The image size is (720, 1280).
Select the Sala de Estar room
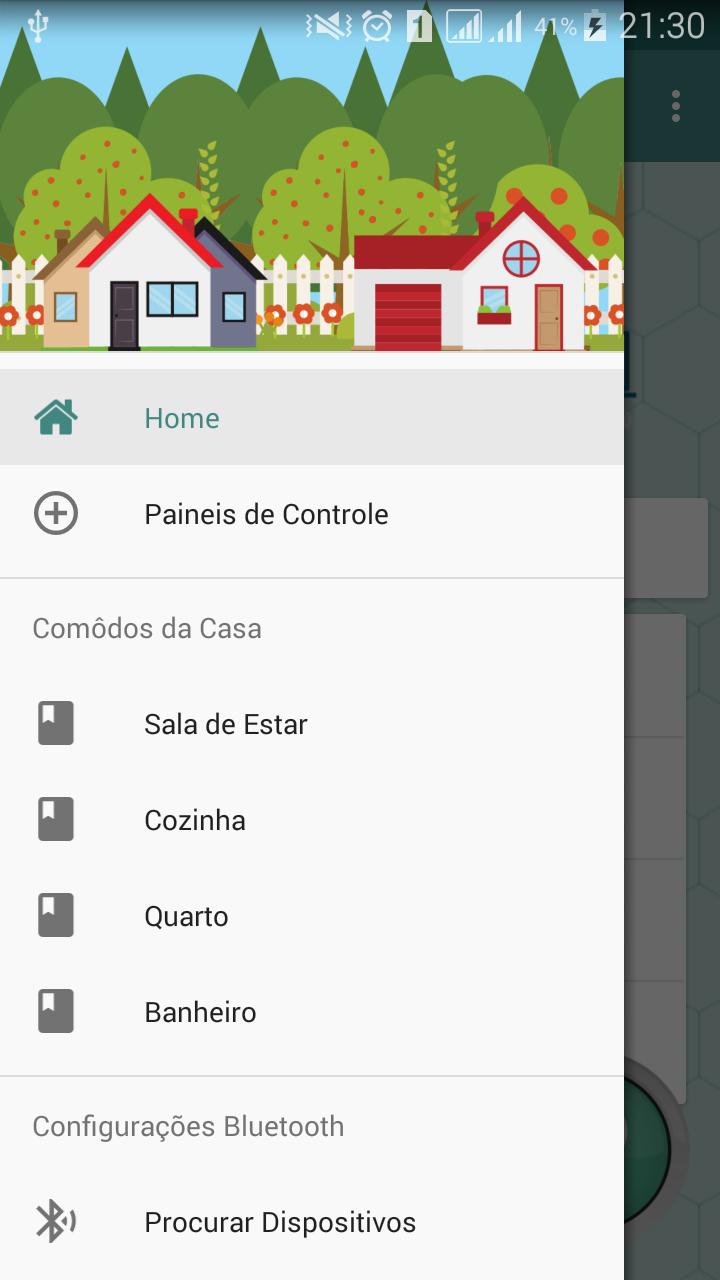coord(226,722)
